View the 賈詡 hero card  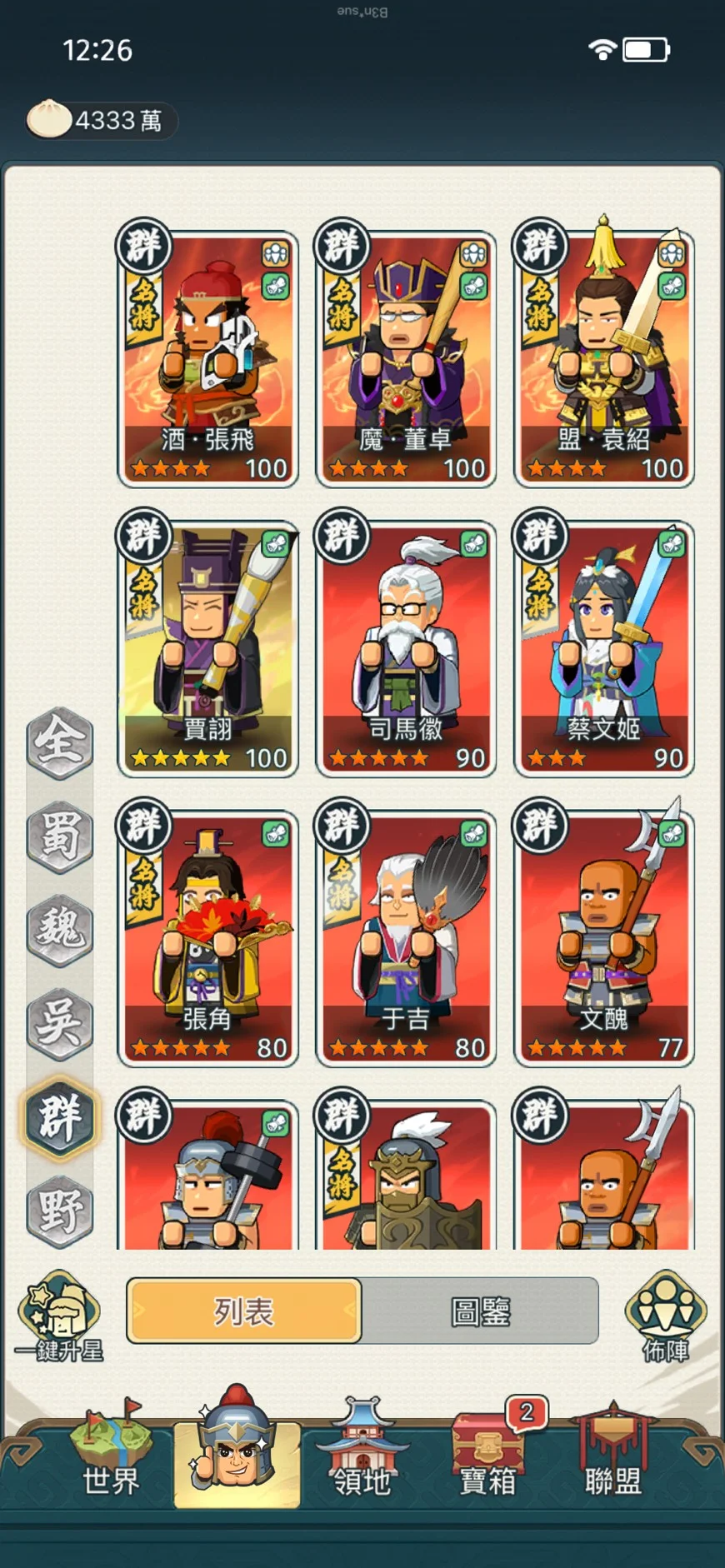tap(207, 648)
